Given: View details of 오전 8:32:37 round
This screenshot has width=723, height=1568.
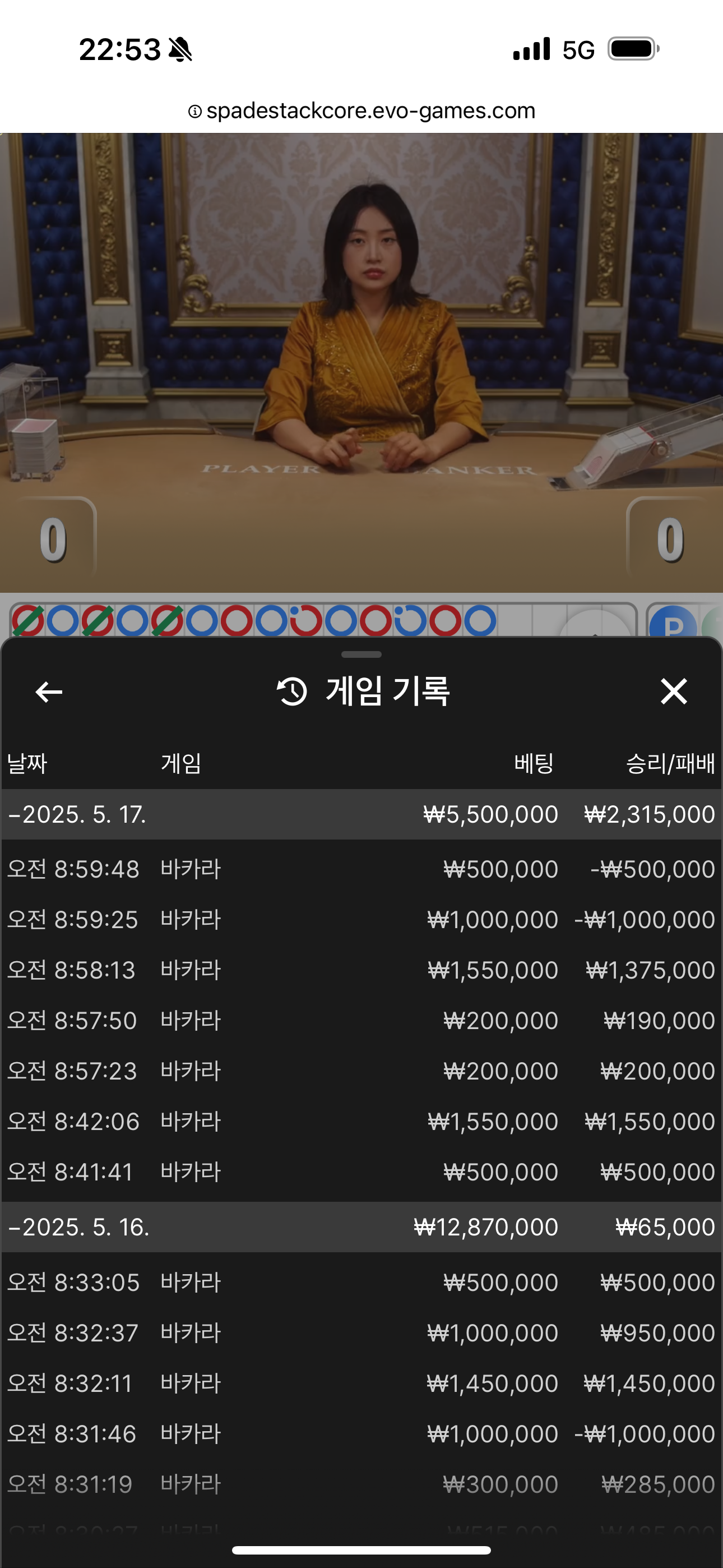Looking at the screenshot, I should click(361, 1333).
